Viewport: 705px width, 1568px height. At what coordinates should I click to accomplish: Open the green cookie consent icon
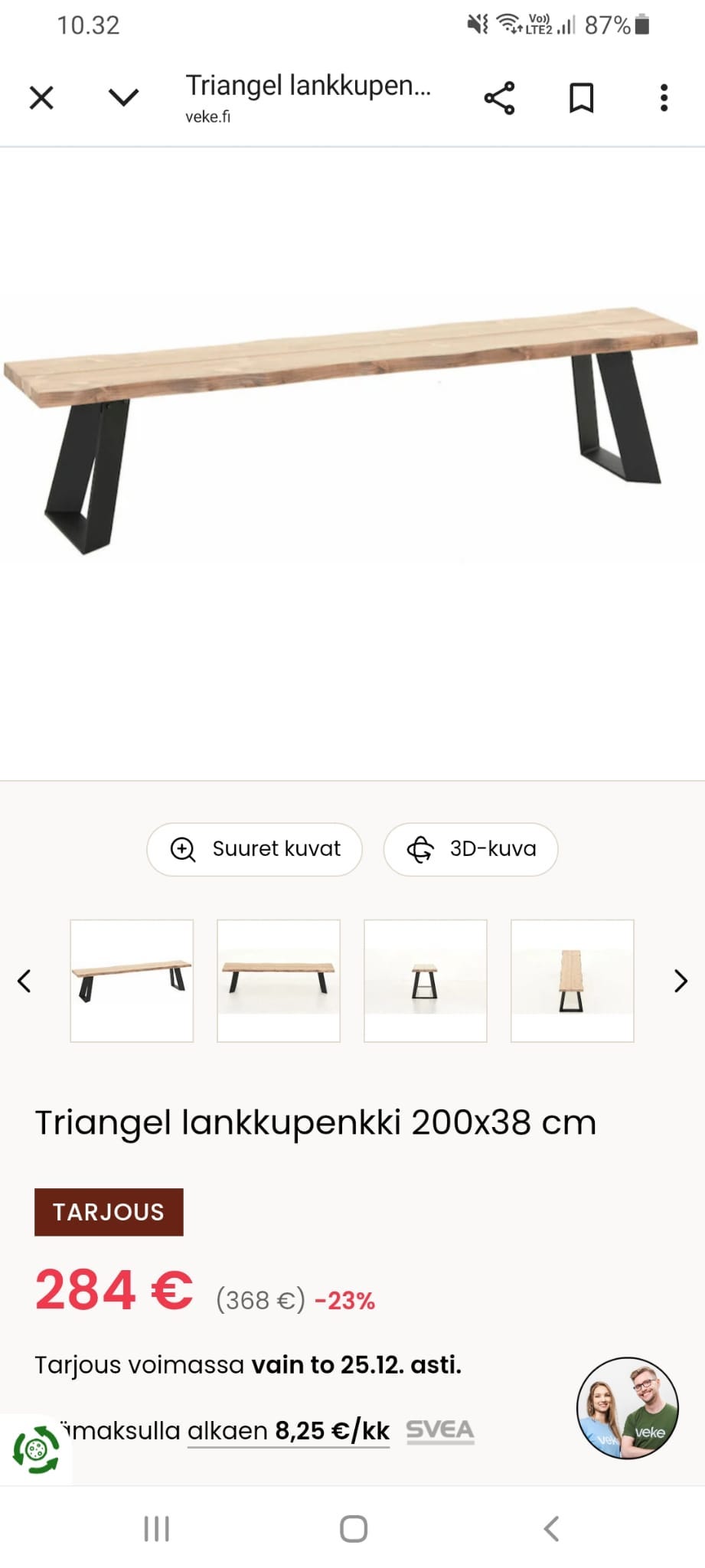(37, 1446)
